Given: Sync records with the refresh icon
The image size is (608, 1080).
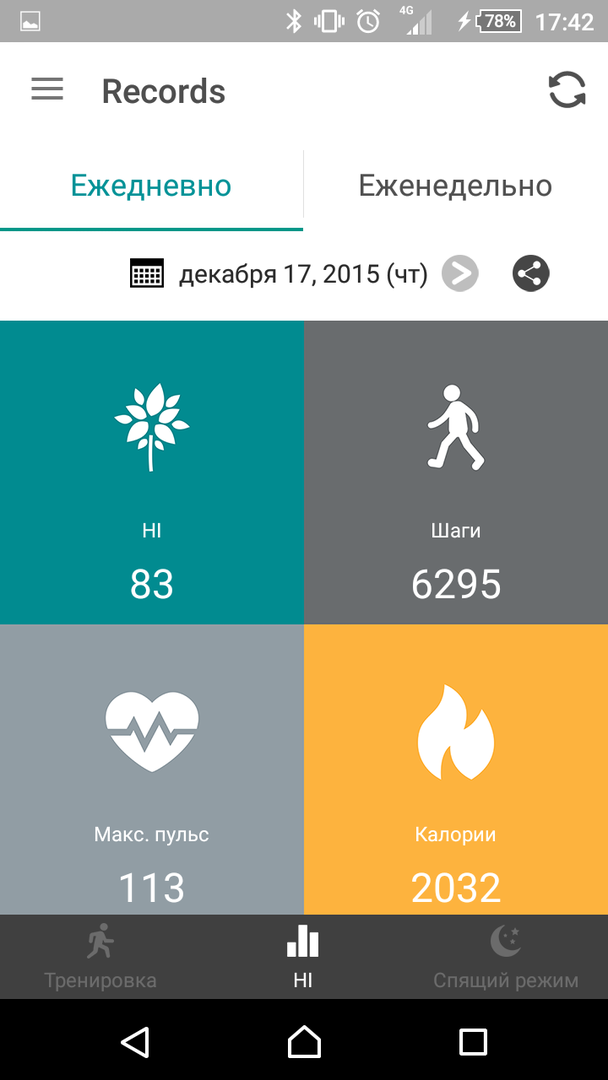Looking at the screenshot, I should 567,91.
